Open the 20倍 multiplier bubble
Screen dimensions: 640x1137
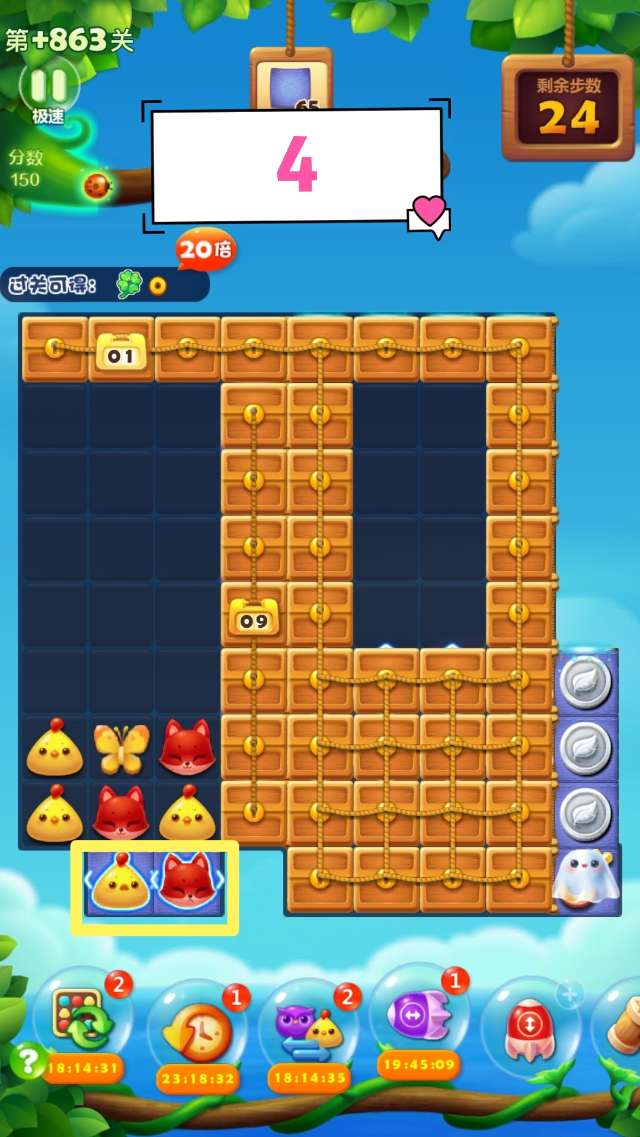point(205,249)
